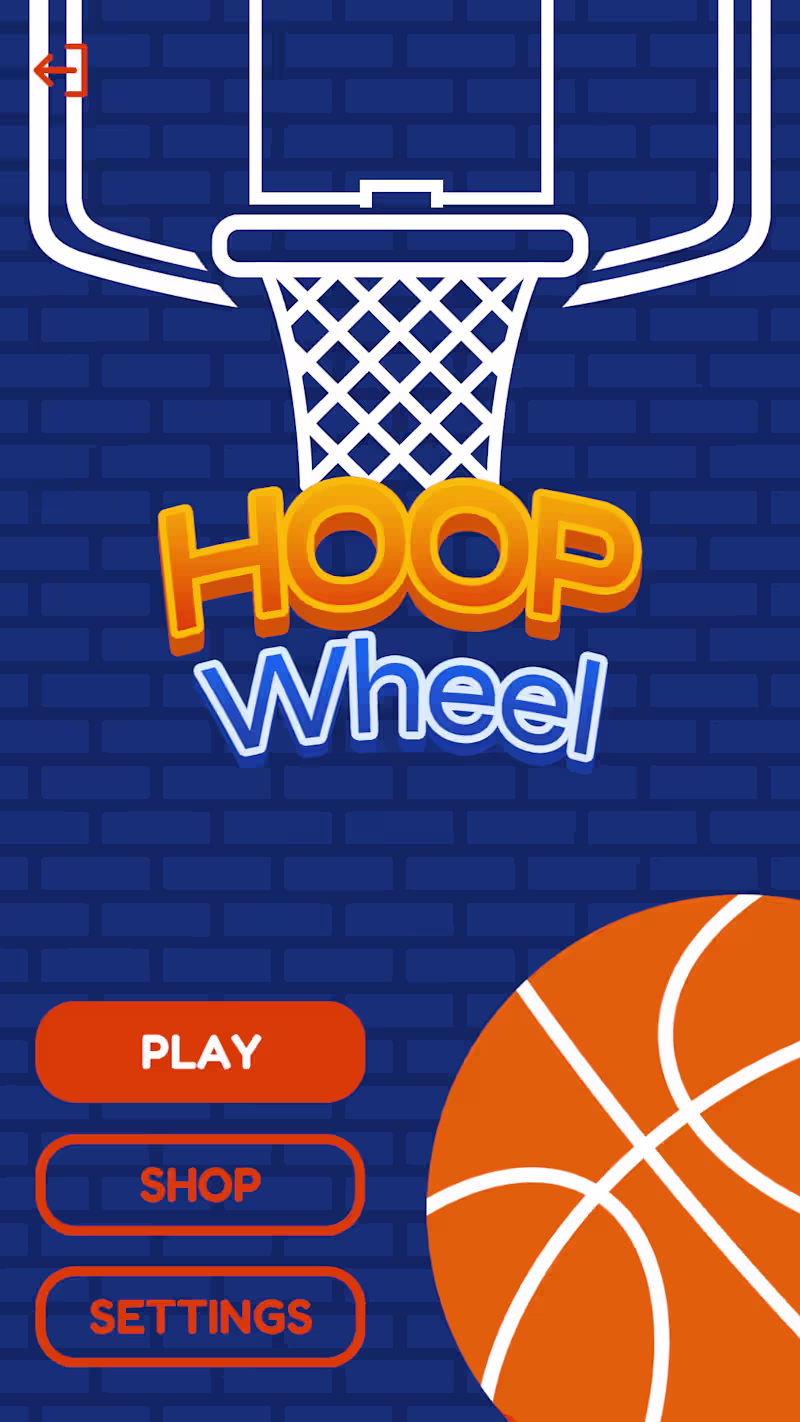This screenshot has width=800, height=1422.
Task: Go to SETTINGS
Action: point(200,1317)
